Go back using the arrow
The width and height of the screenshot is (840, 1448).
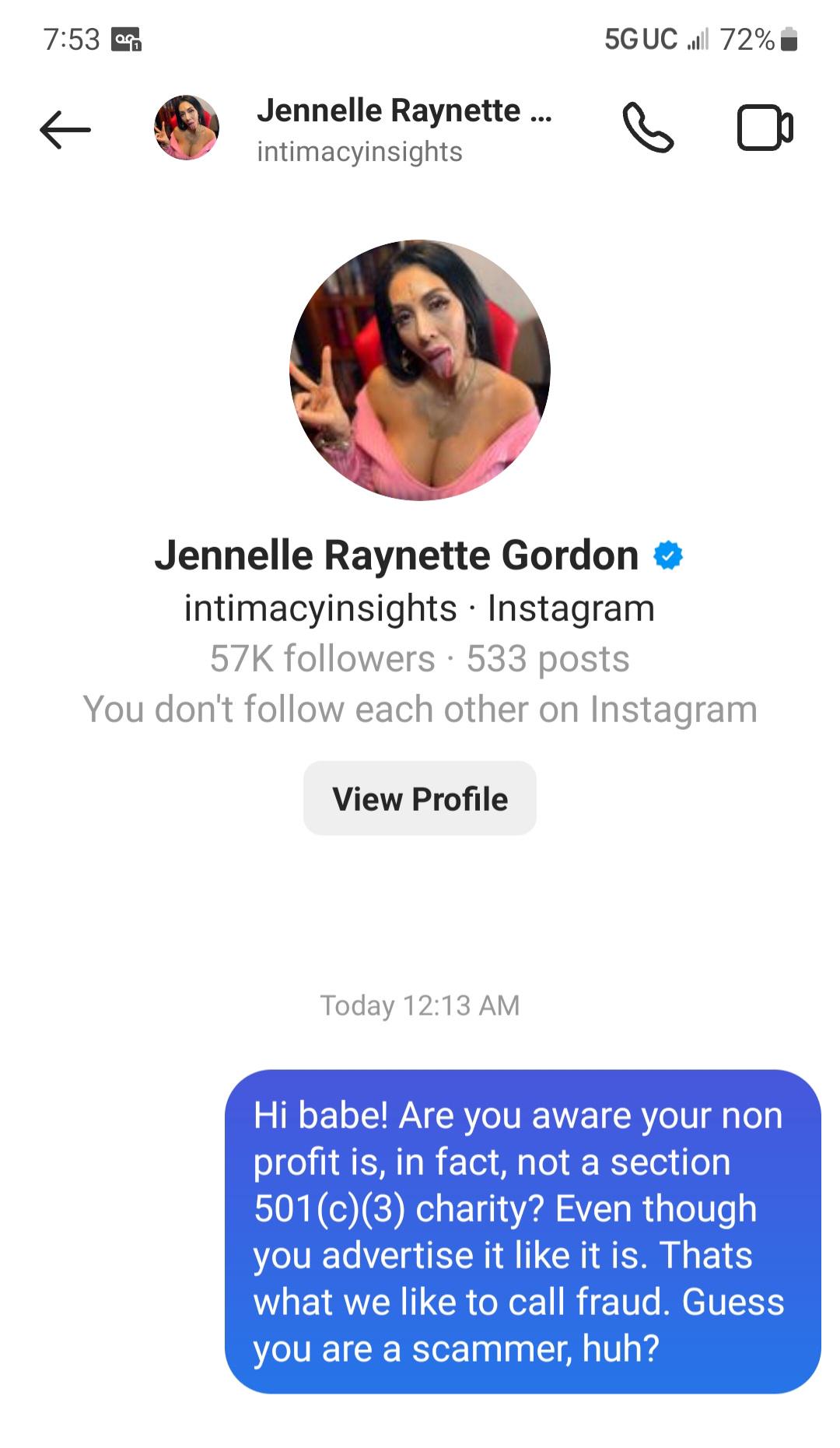[x=65, y=128]
